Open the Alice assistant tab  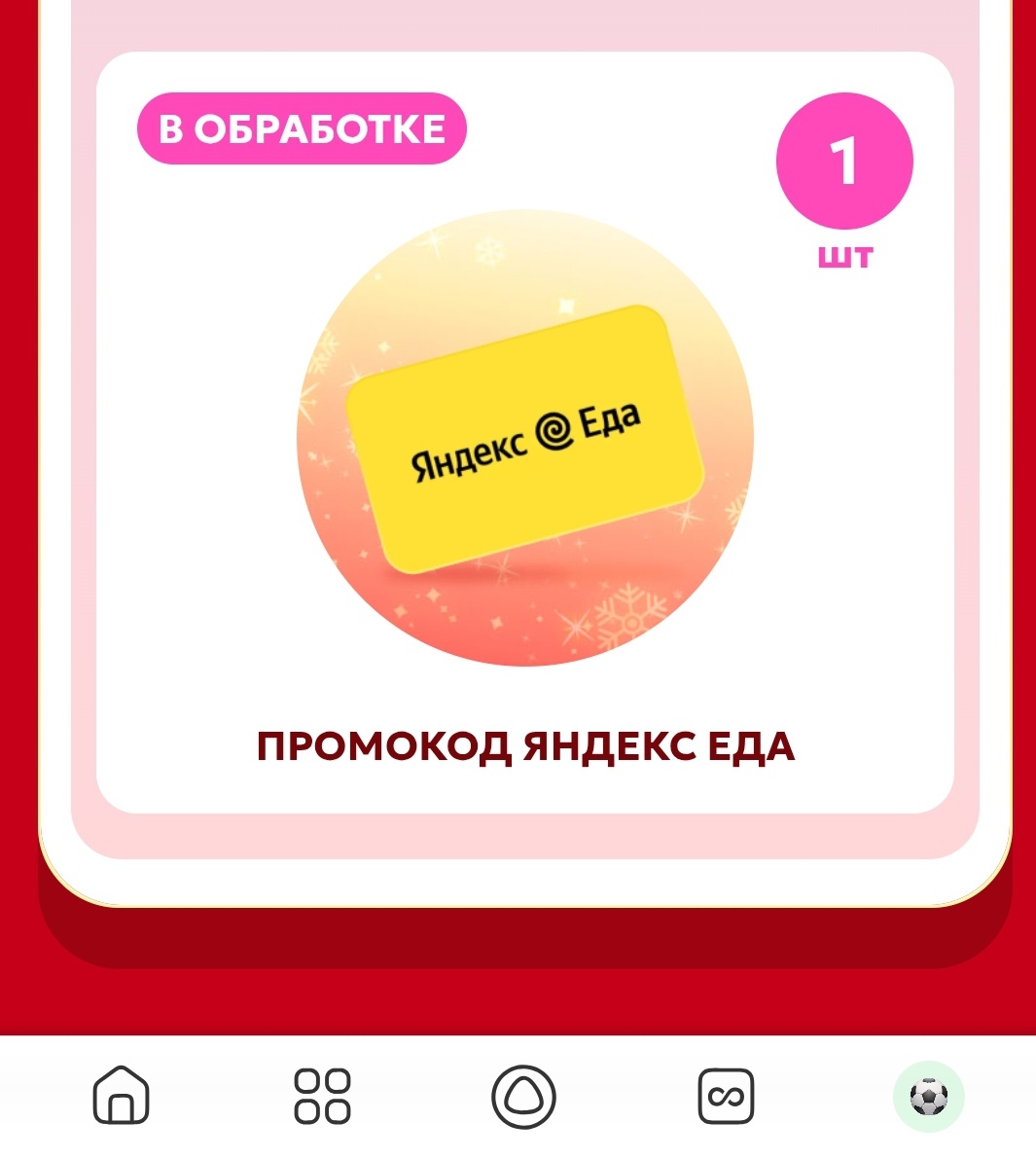tap(523, 1097)
